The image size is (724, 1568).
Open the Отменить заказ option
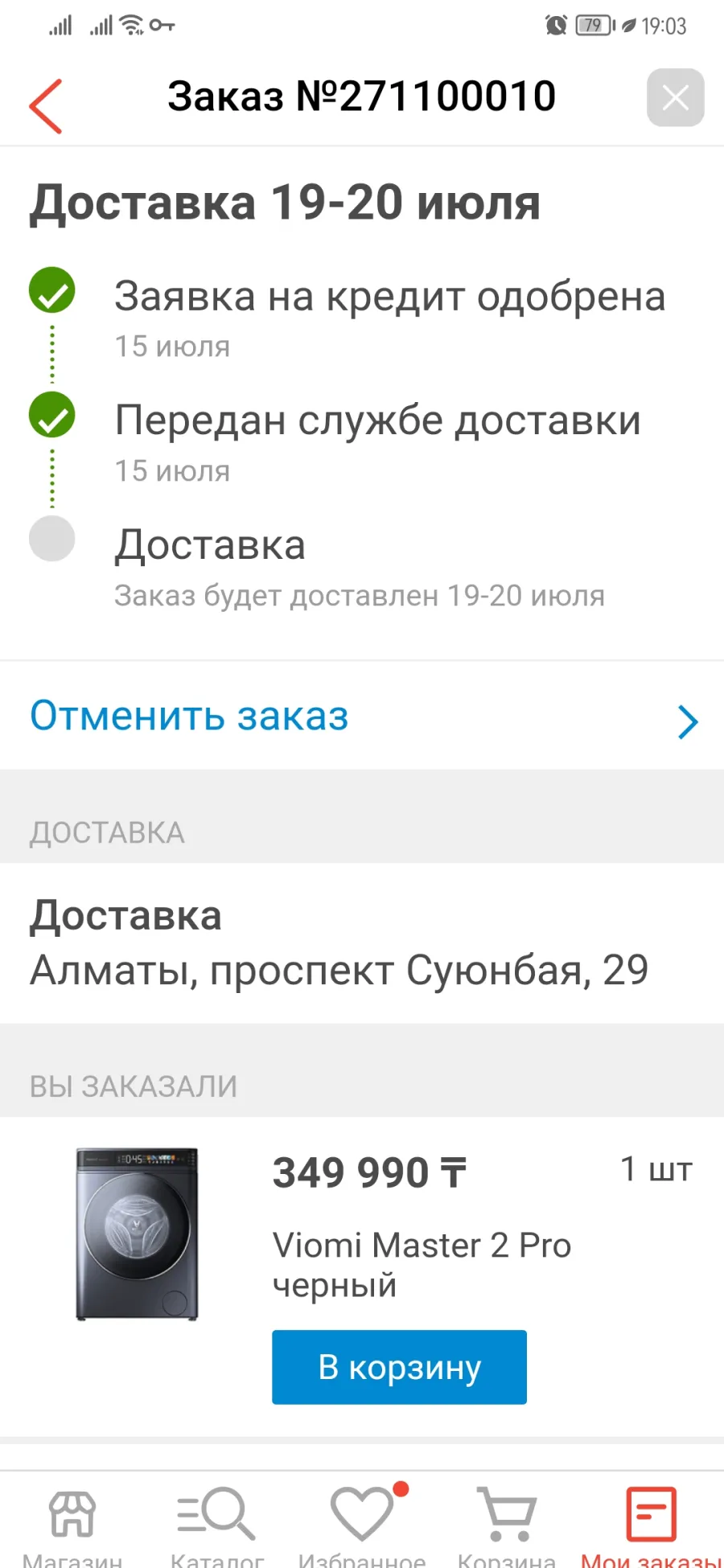tap(362, 716)
